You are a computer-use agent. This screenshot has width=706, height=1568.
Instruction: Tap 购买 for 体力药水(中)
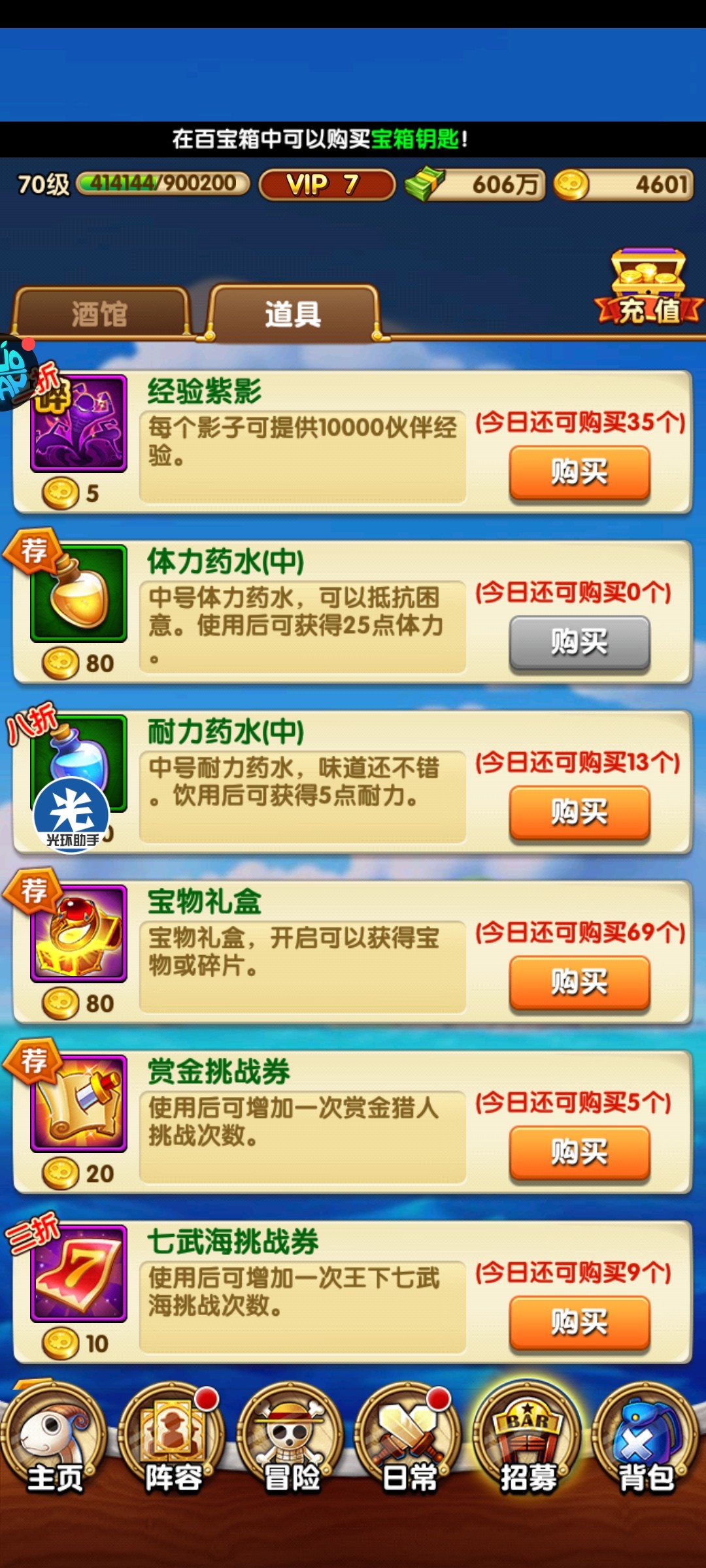[x=579, y=642]
